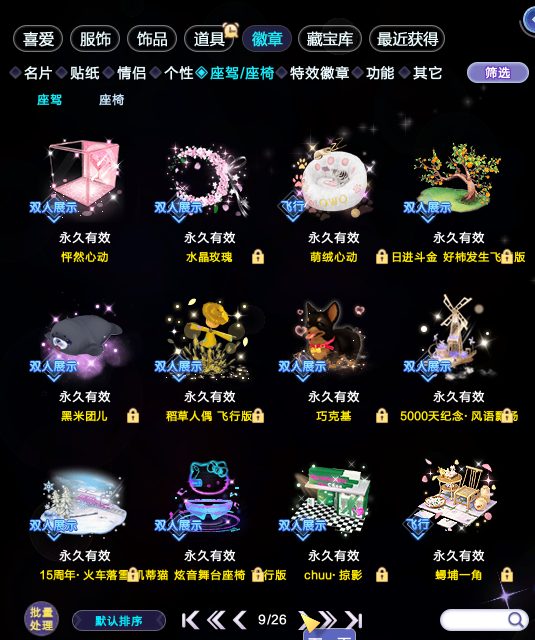Open the 服饰 tab
Image resolution: width=535 pixels, height=640 pixels.
(x=95, y=39)
